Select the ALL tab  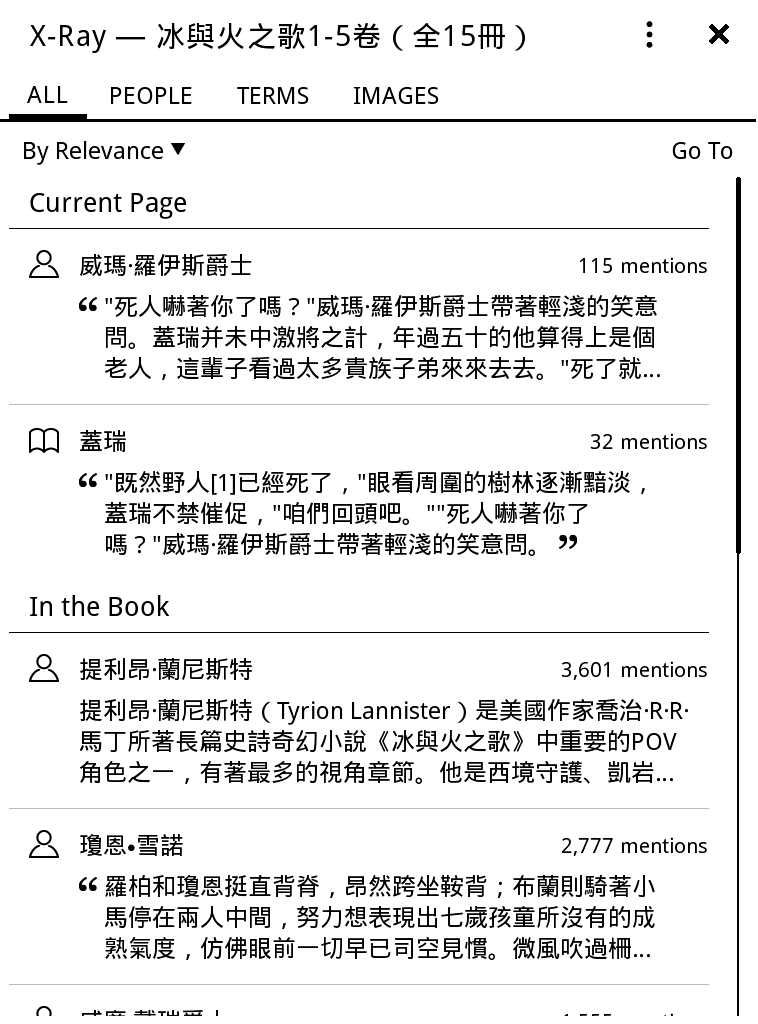point(47,96)
